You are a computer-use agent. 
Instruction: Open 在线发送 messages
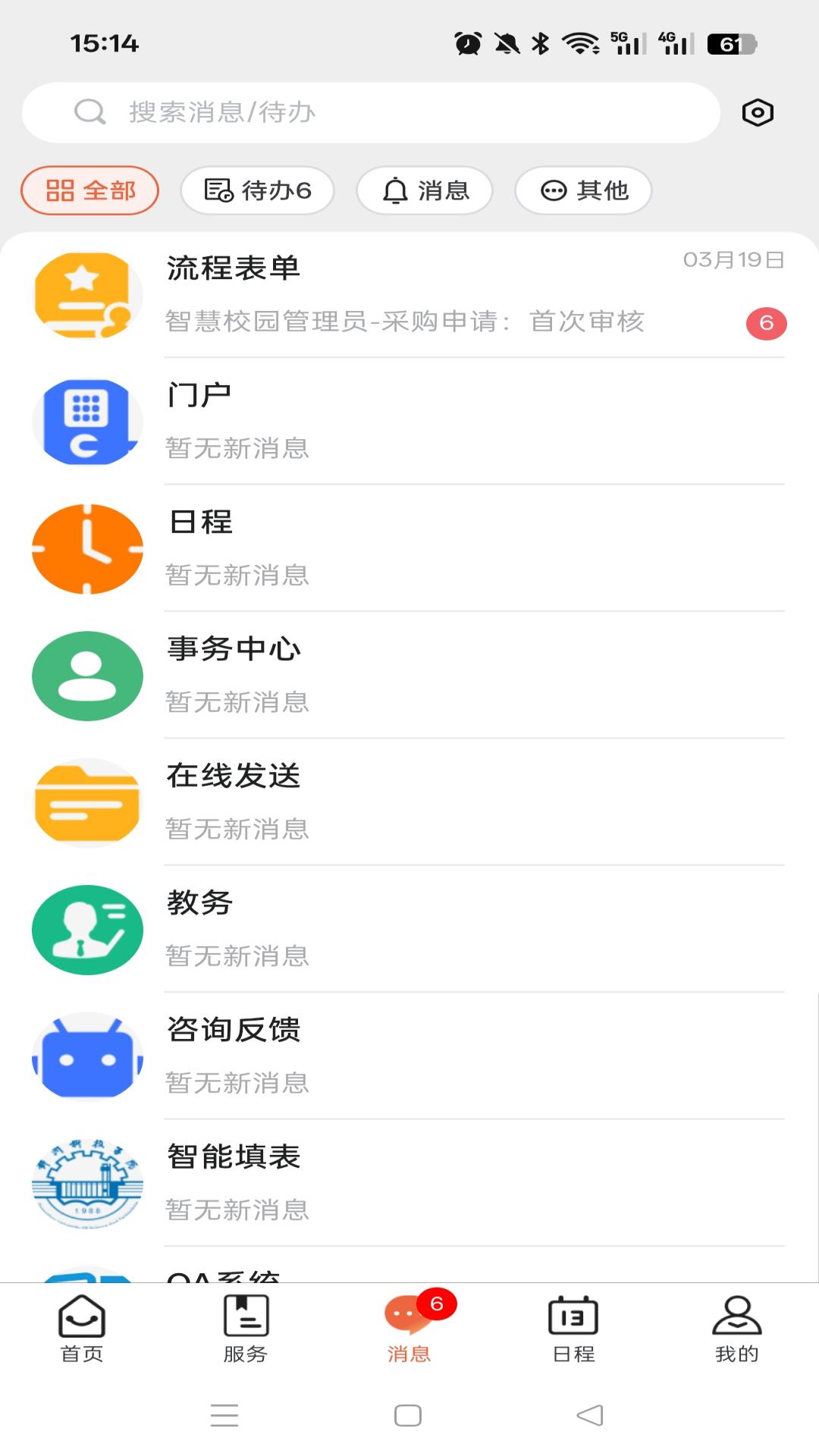click(x=409, y=802)
